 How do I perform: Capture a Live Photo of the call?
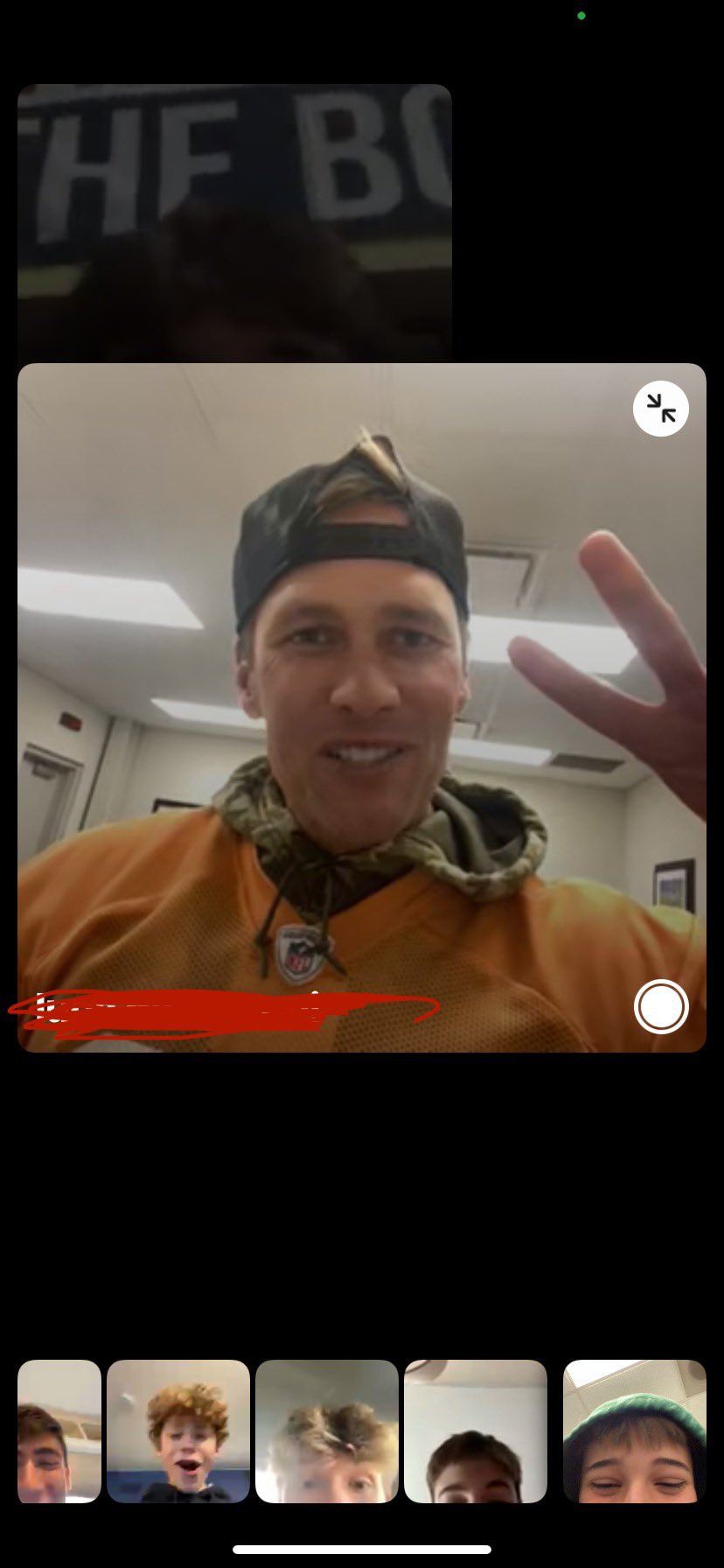[661, 1007]
